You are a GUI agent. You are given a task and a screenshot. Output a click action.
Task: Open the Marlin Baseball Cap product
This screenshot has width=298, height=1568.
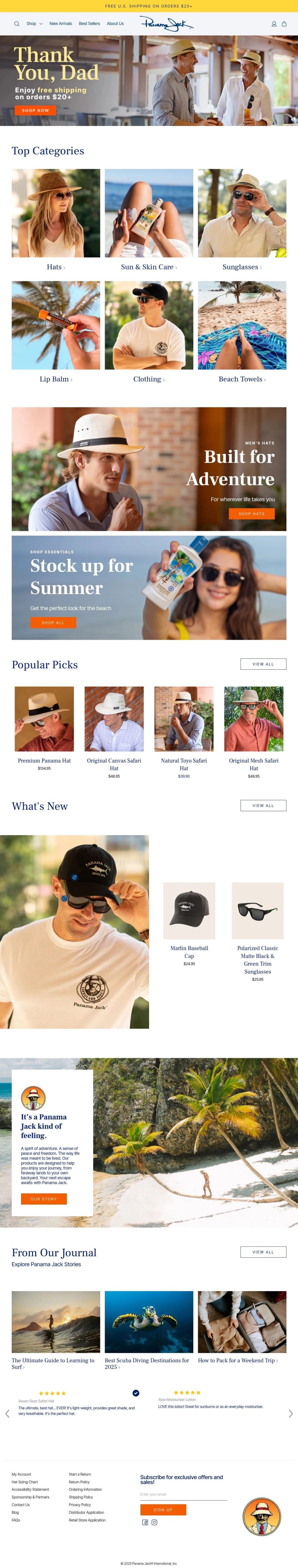[189, 952]
